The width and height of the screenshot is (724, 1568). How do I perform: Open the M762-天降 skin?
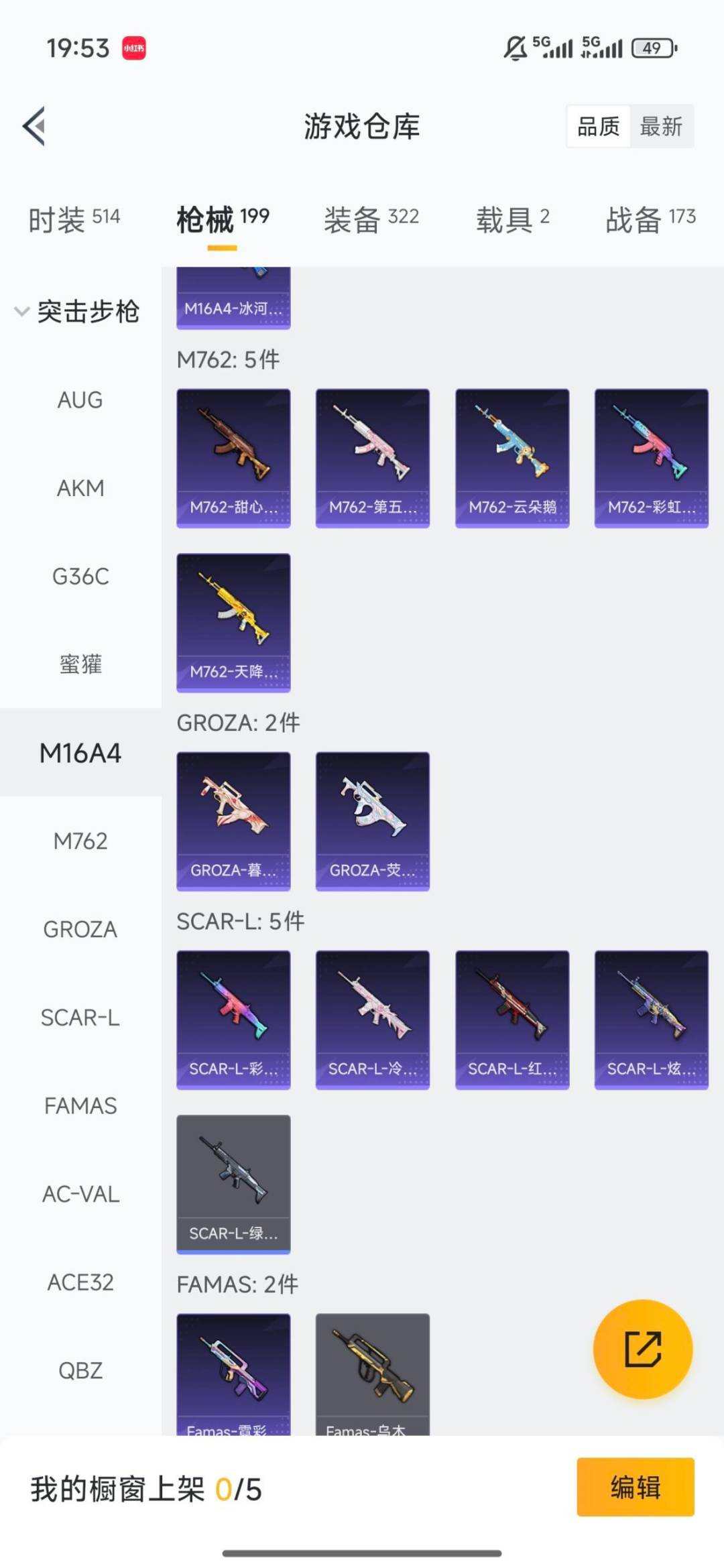coord(233,622)
